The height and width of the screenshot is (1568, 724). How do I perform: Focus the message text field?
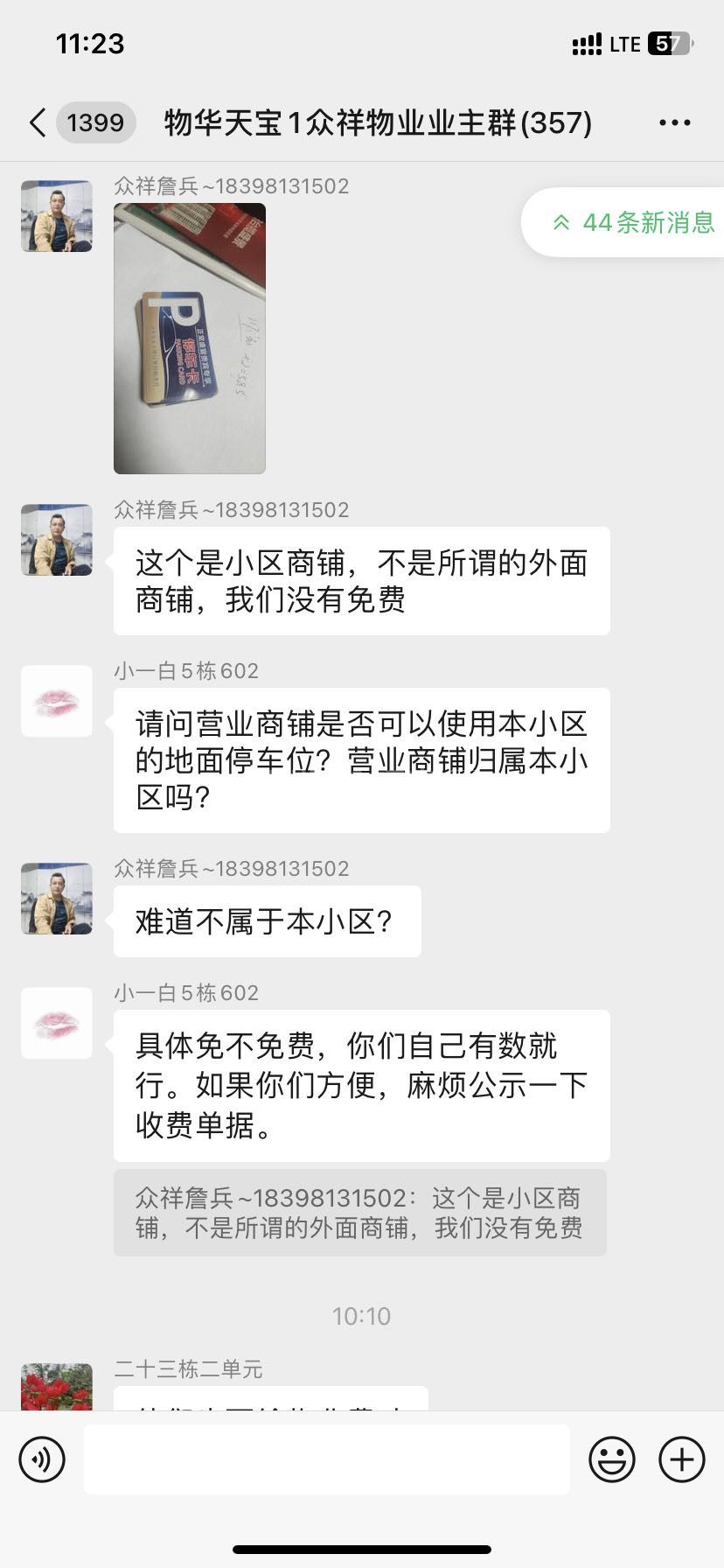[x=326, y=1459]
